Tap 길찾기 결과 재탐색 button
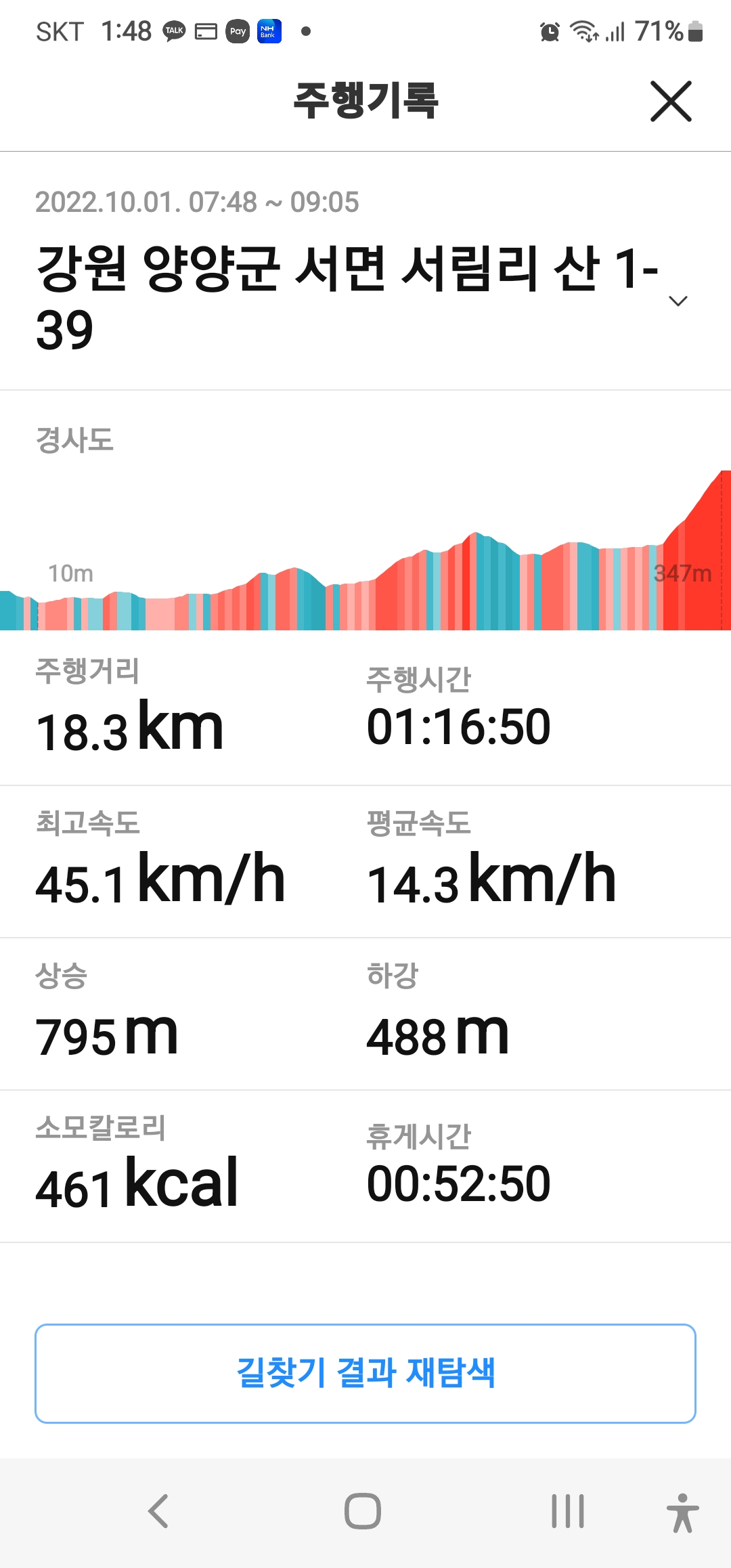Screen dimensions: 731x1568 [365, 1374]
